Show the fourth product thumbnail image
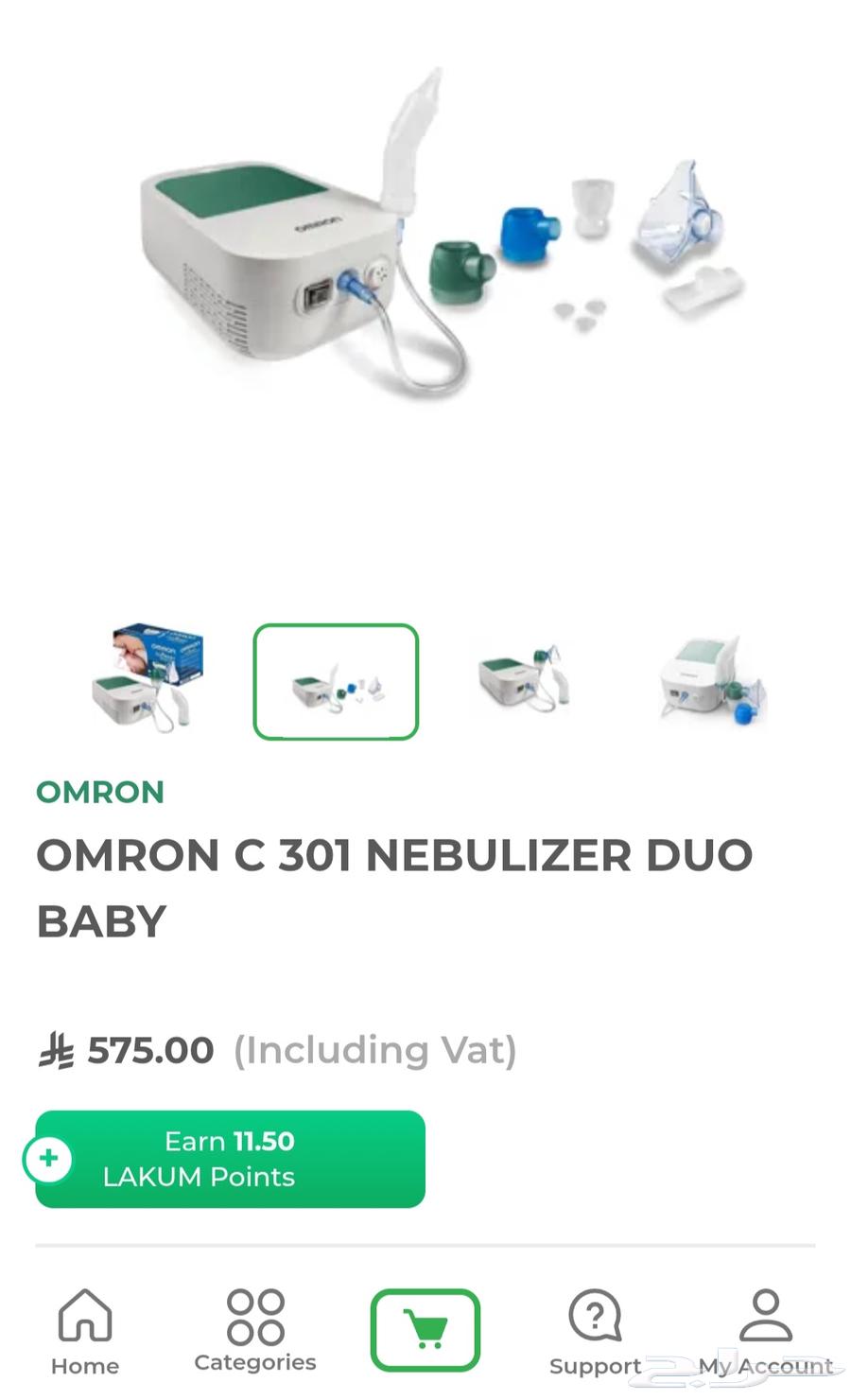Image resolution: width=851 pixels, height=1400 pixels. pyautogui.click(x=711, y=681)
